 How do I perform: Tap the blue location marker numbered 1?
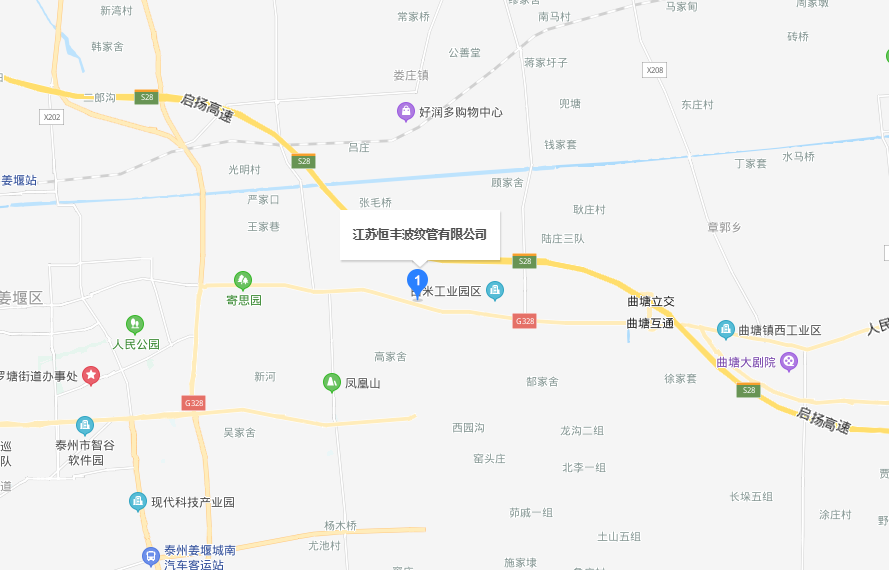[x=417, y=281]
